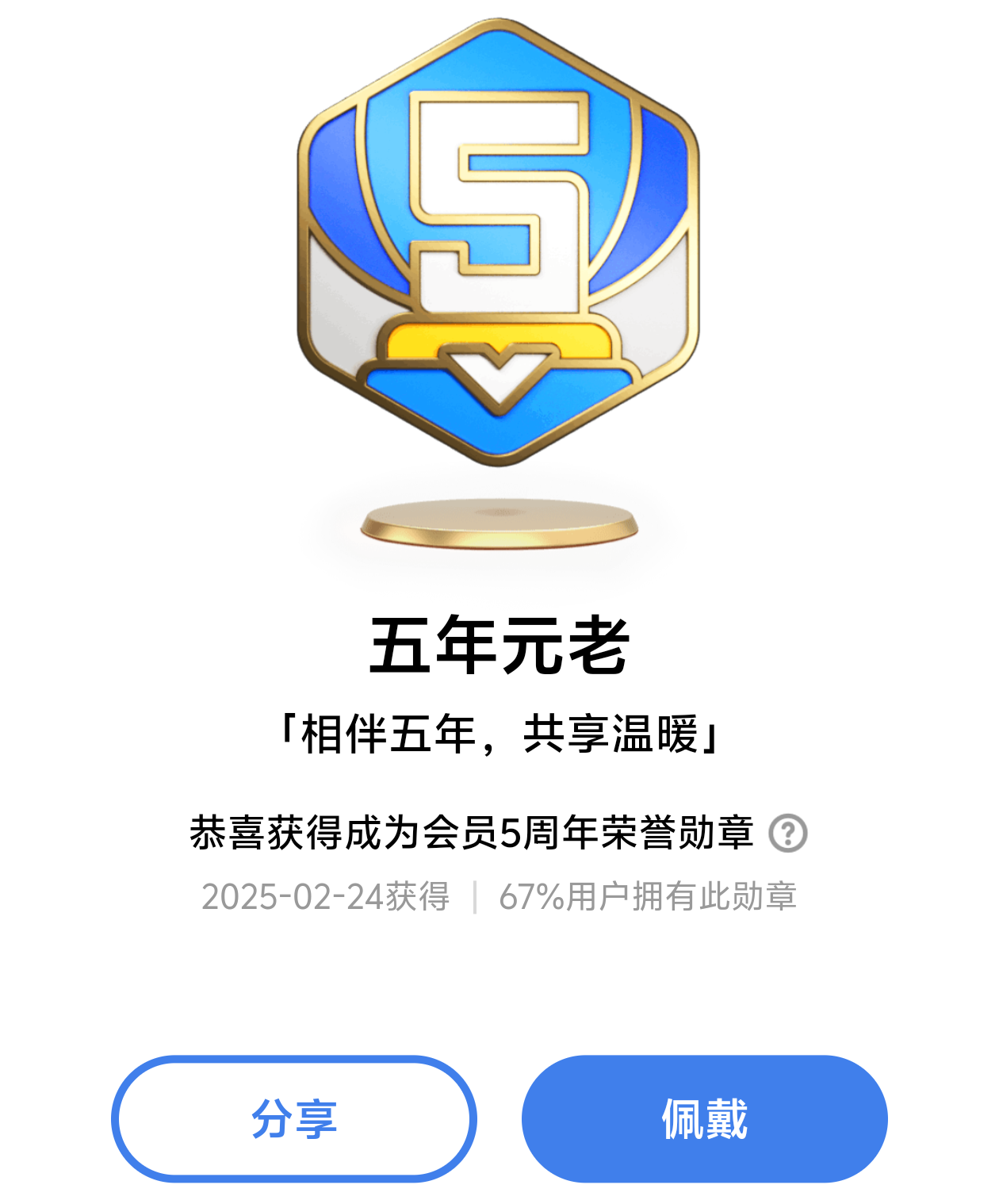Viewport: 999px width, 1204px height.
Task: Tap 佩戴 to wear the badge
Action: (x=704, y=1119)
